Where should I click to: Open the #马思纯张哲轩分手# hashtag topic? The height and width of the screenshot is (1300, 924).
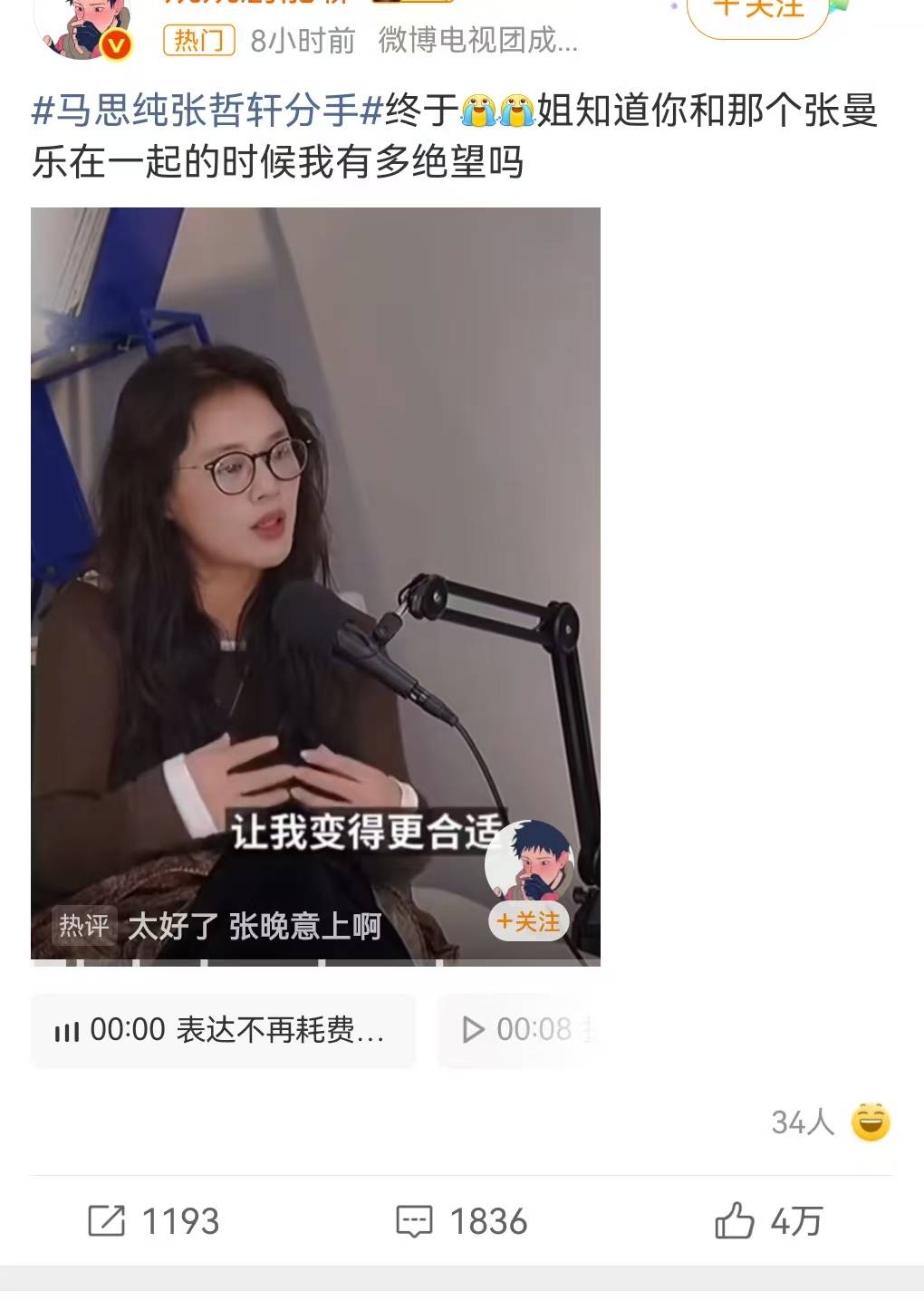207,111
